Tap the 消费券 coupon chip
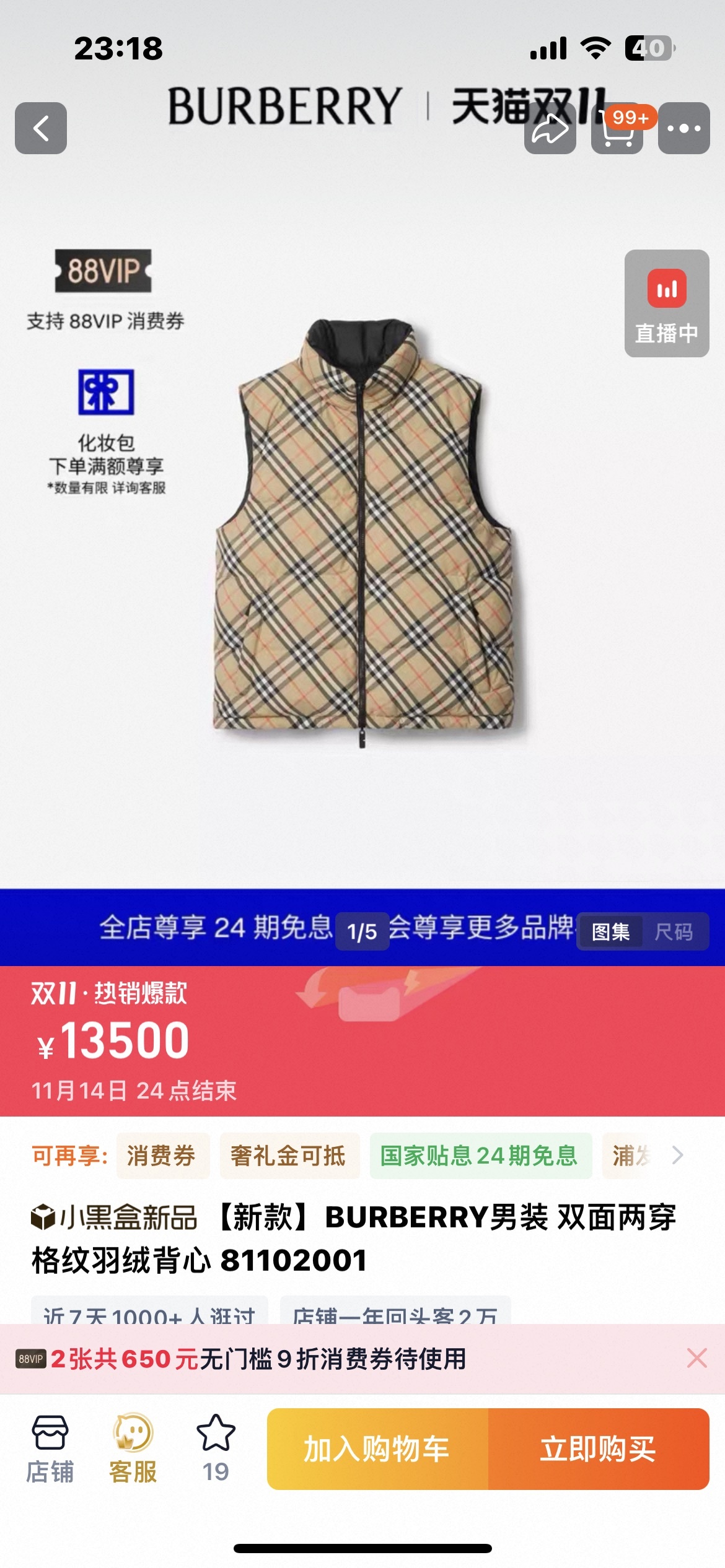 [162, 1156]
